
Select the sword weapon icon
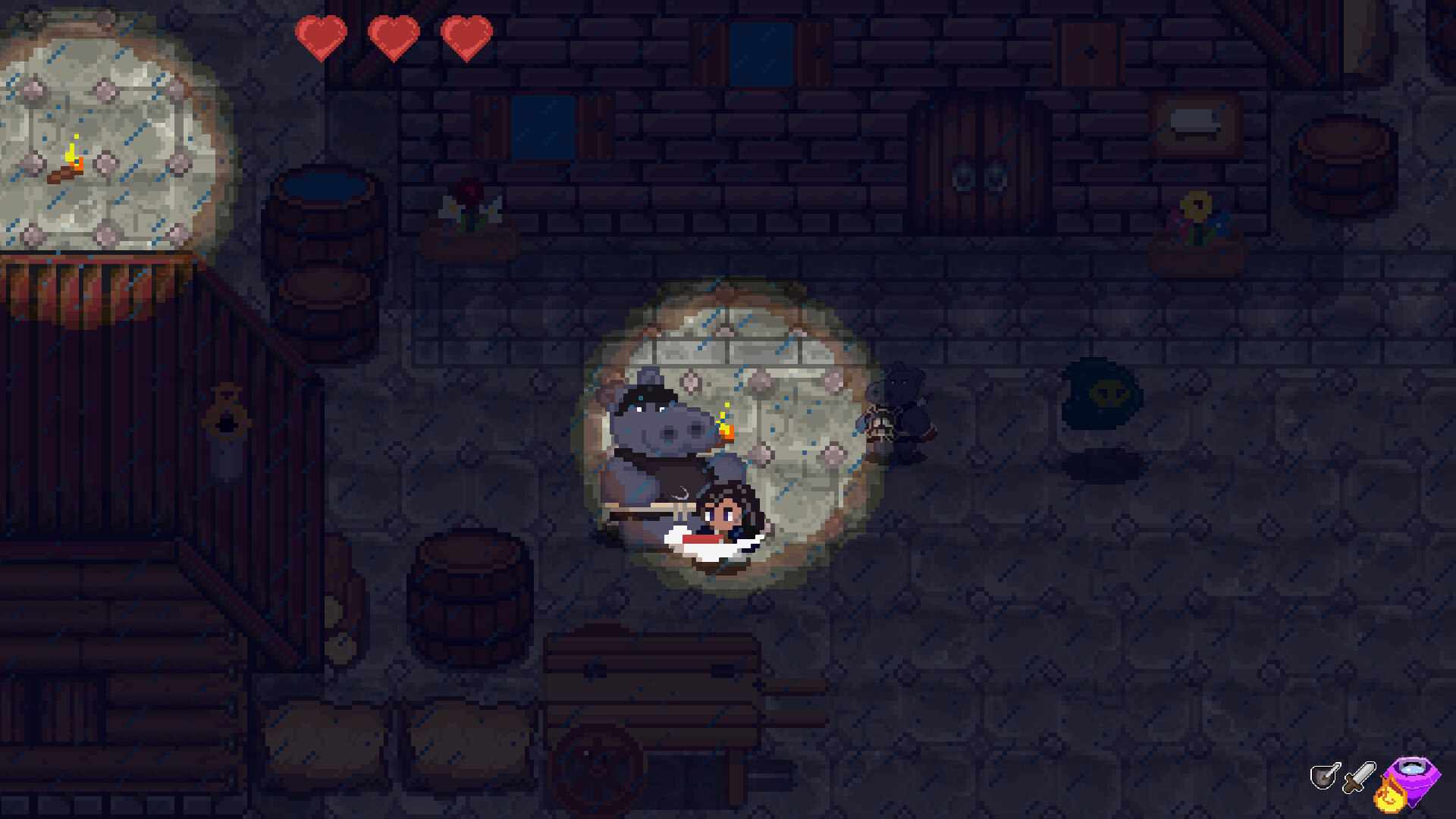(x=1359, y=777)
